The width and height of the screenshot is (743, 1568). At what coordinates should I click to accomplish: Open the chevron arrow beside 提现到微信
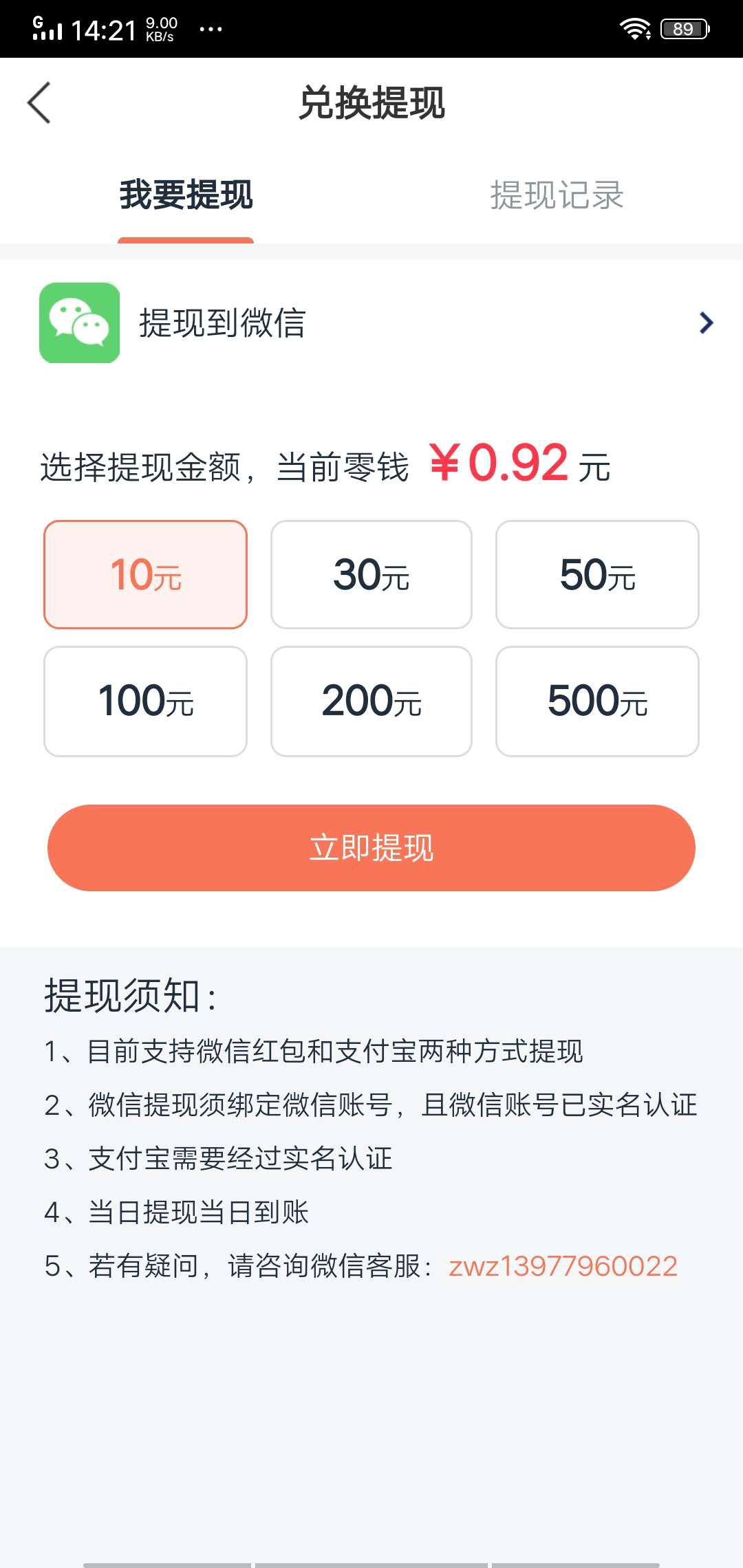click(705, 323)
